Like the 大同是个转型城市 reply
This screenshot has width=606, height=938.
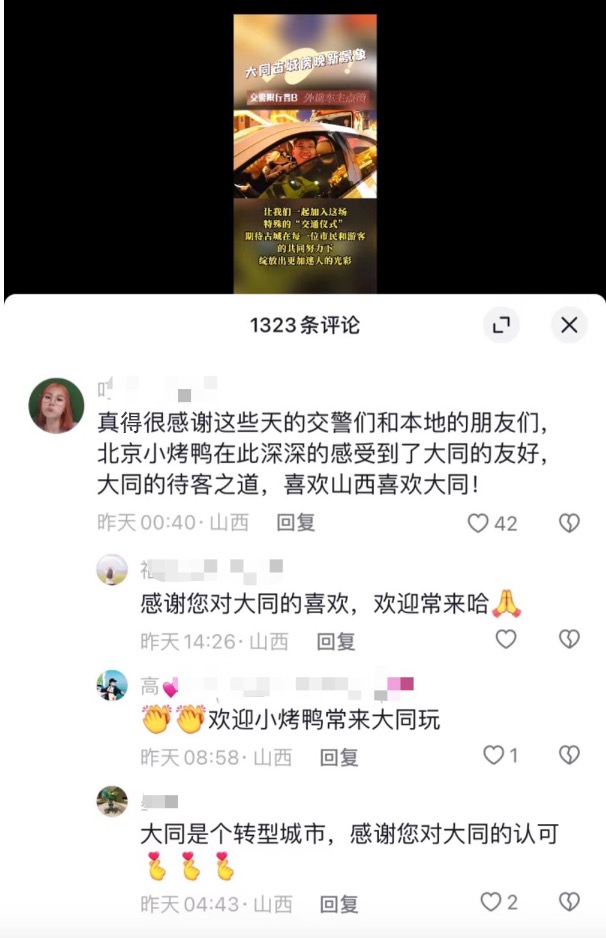(x=491, y=903)
